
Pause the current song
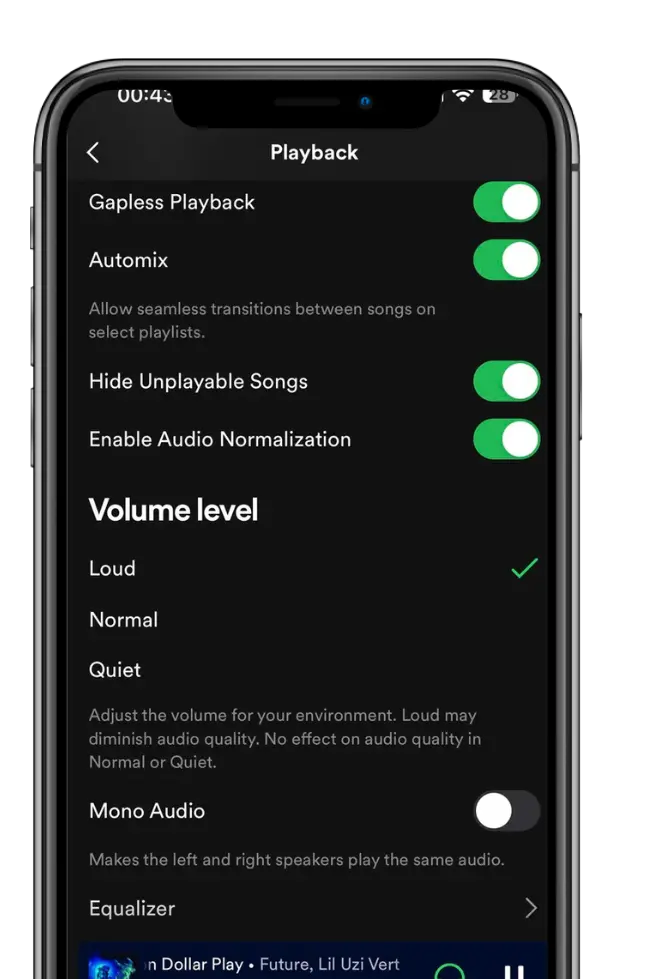pos(513,971)
